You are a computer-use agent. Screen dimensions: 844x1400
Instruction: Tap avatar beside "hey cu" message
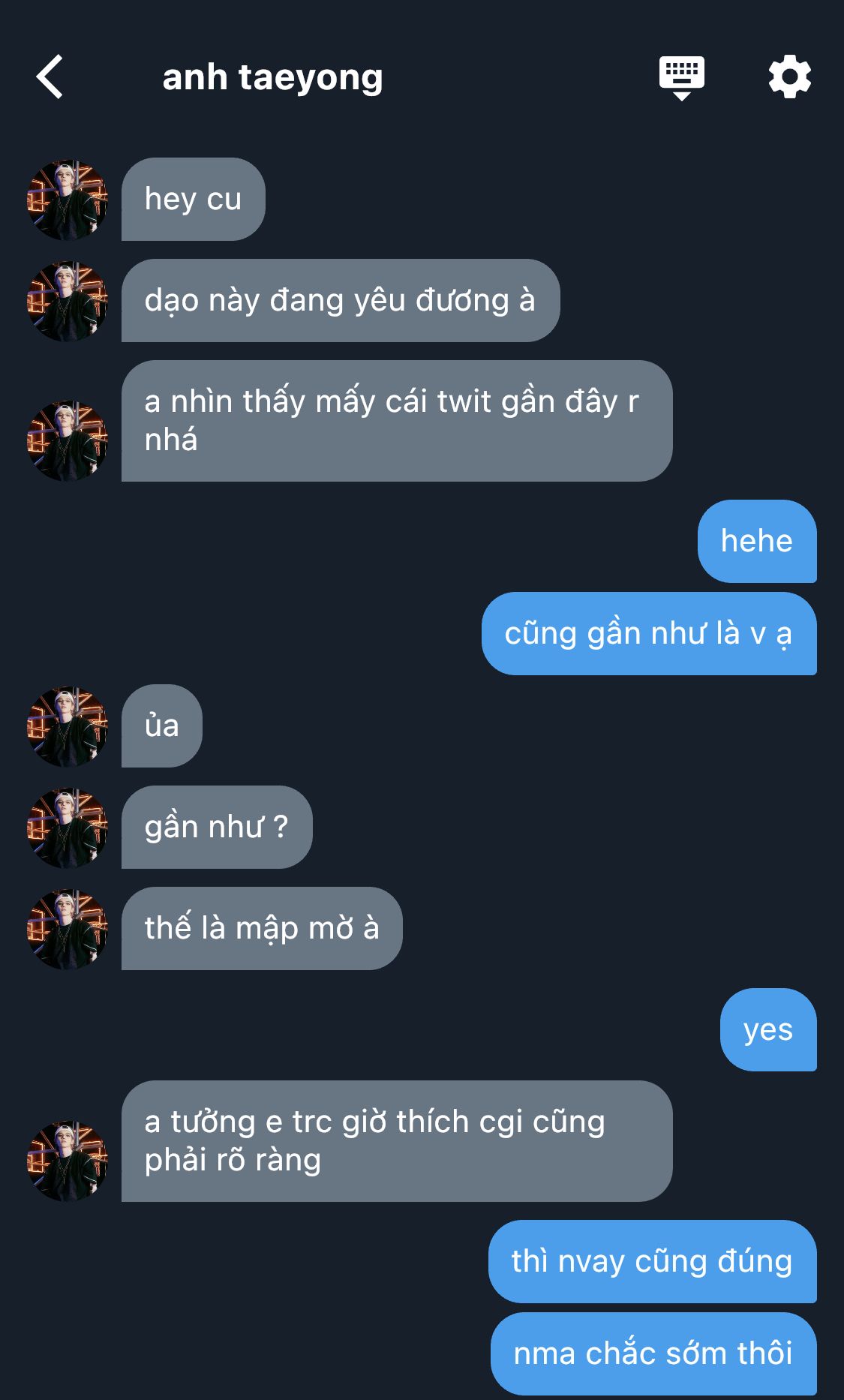[x=68, y=200]
